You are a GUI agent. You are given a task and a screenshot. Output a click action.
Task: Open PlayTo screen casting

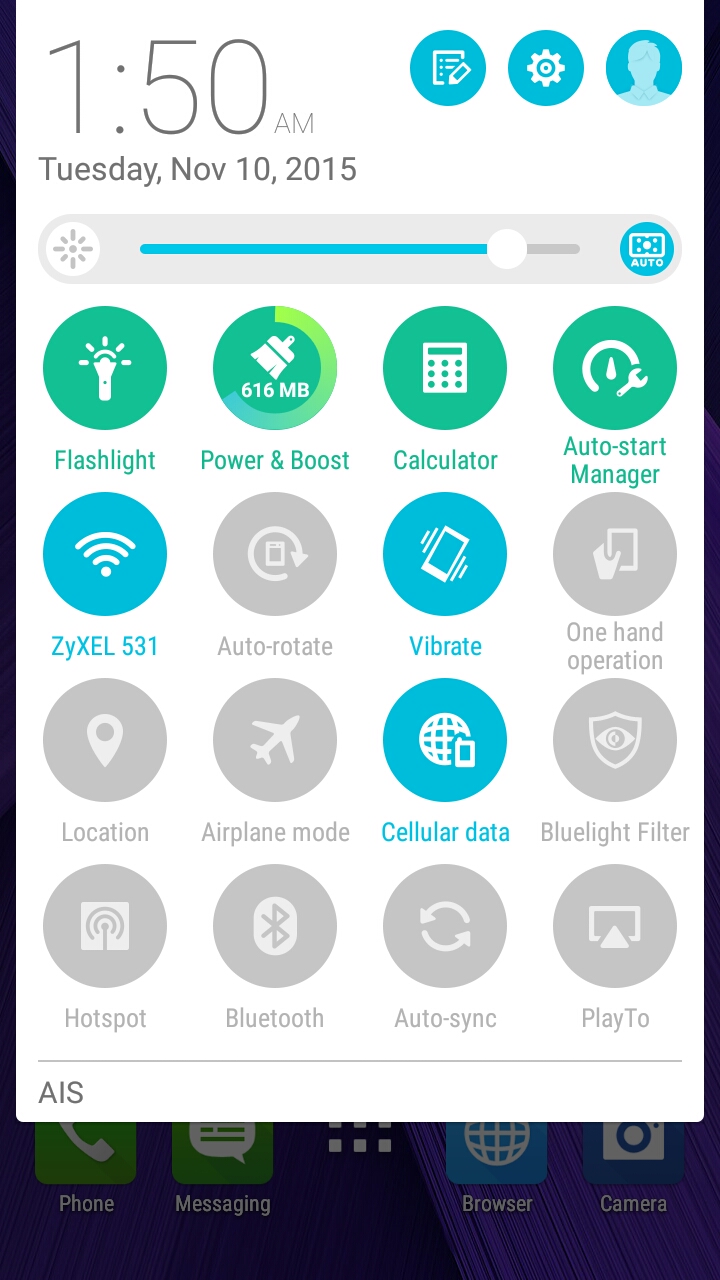pyautogui.click(x=615, y=926)
